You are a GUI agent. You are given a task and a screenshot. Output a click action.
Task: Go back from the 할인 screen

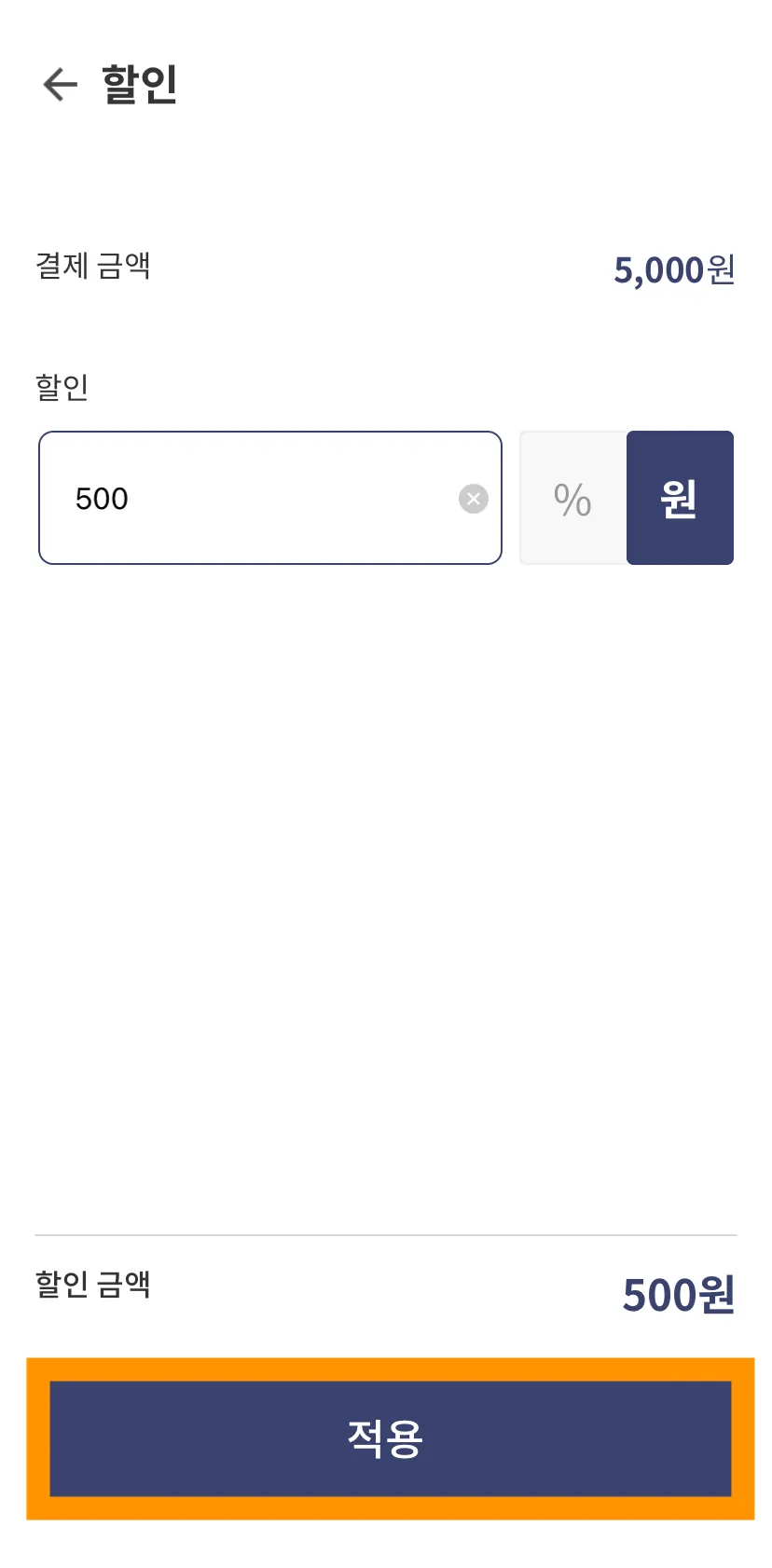point(61,84)
